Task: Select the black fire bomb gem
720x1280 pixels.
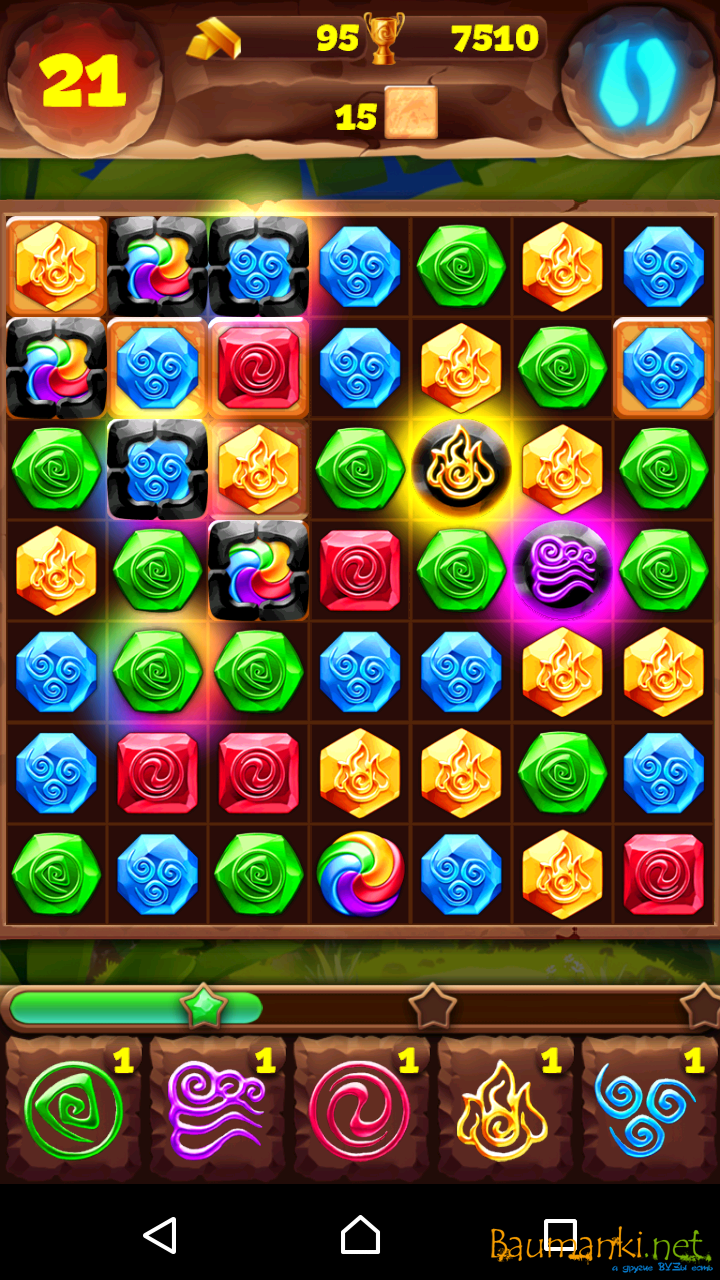Action: click(x=461, y=468)
